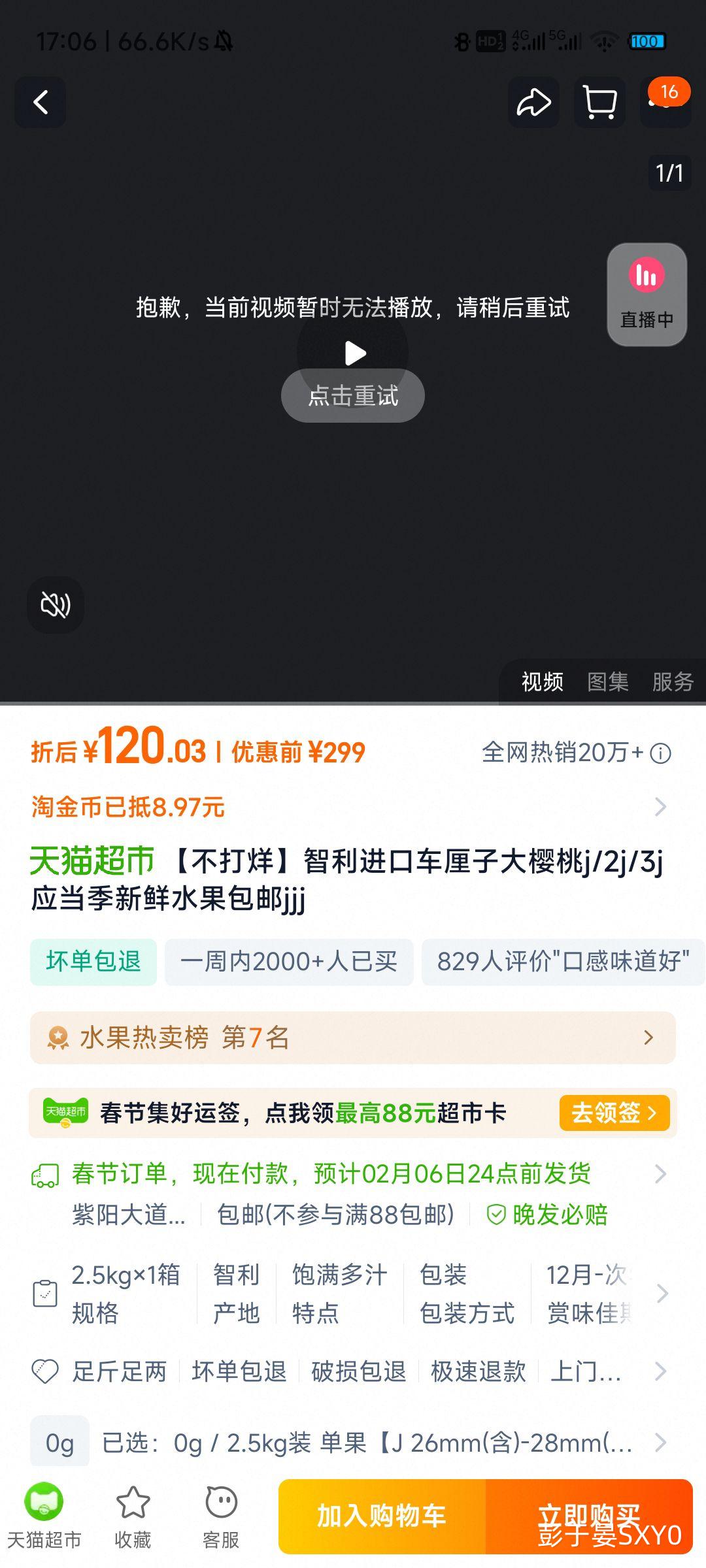Toggle 收藏 favorite star
706x1568 pixels.
tap(133, 1516)
